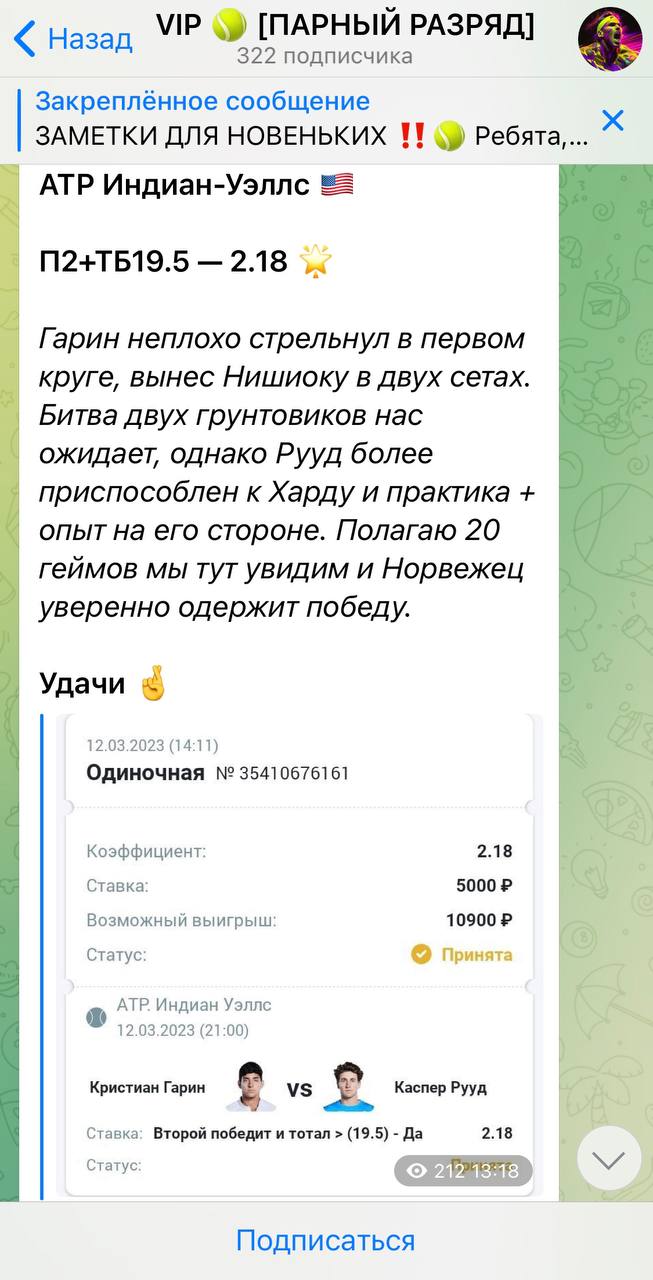Viewport: 653px width, 1280px height.
Task: Go back using the Назад button
Action: point(72,39)
